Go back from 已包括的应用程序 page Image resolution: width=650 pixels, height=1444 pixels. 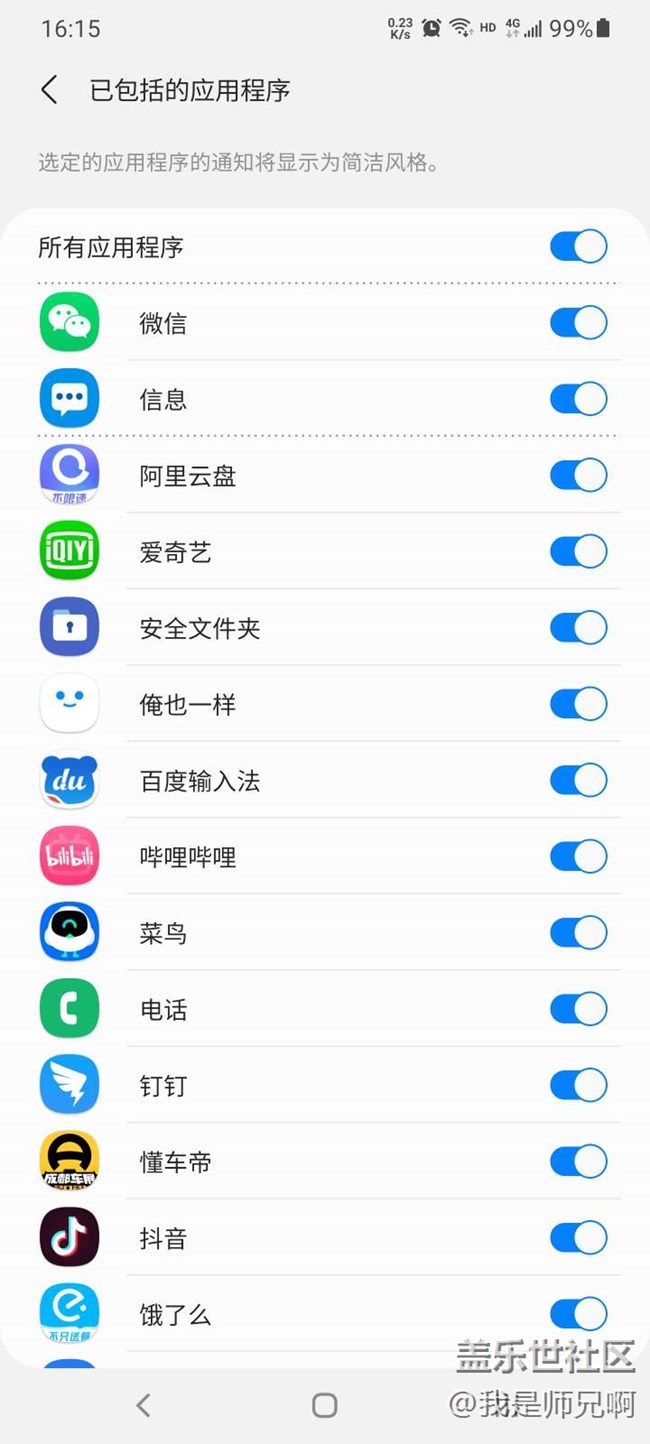coord(49,90)
